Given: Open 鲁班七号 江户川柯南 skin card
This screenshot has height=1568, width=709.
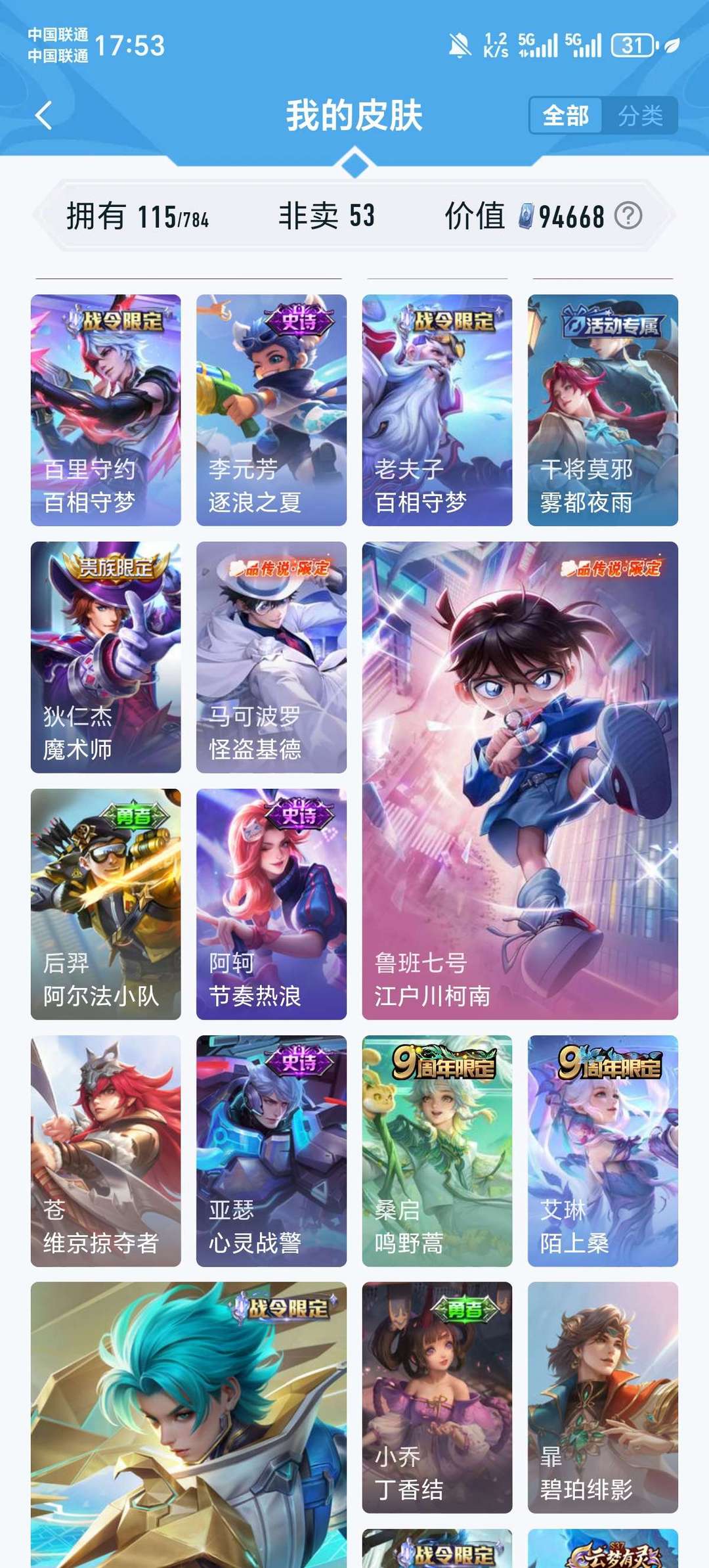Looking at the screenshot, I should (x=520, y=780).
